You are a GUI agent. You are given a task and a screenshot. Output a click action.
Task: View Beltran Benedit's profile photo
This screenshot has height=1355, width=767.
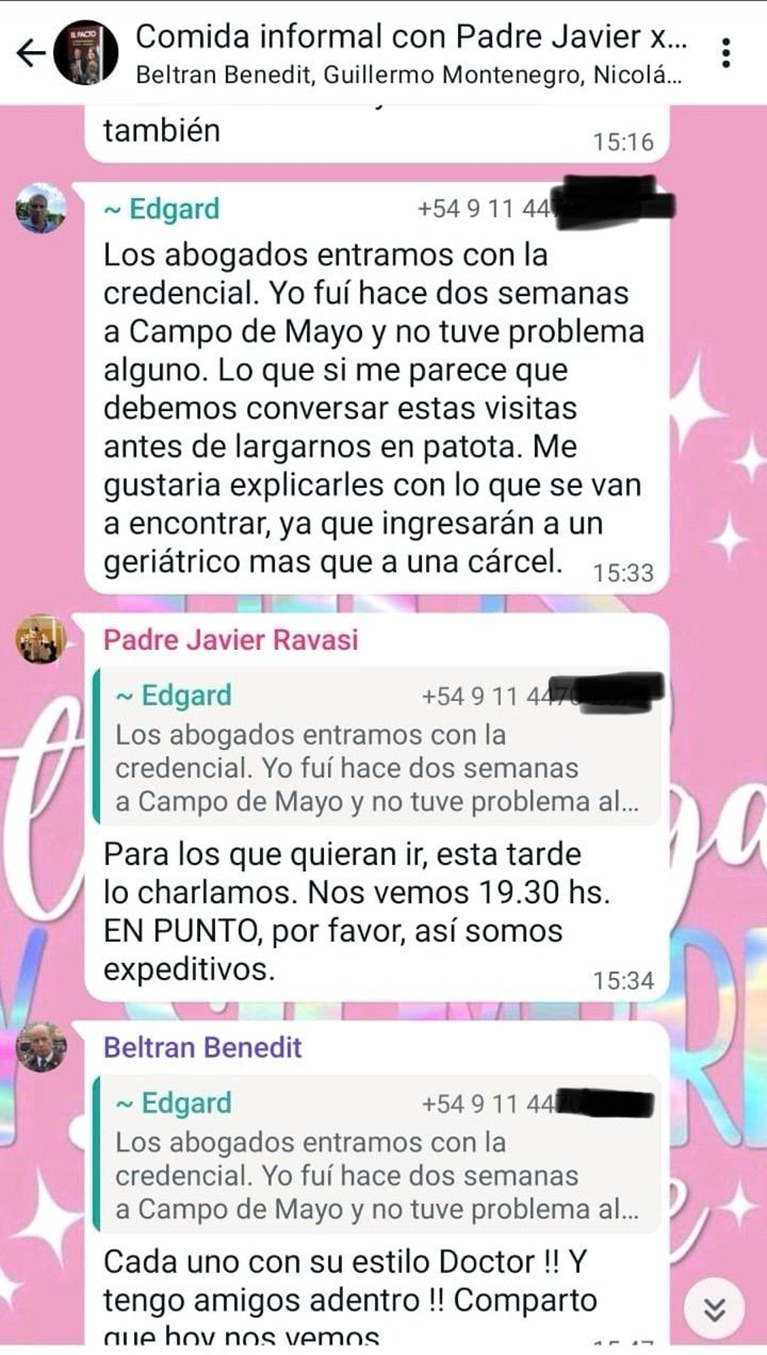click(41, 1047)
